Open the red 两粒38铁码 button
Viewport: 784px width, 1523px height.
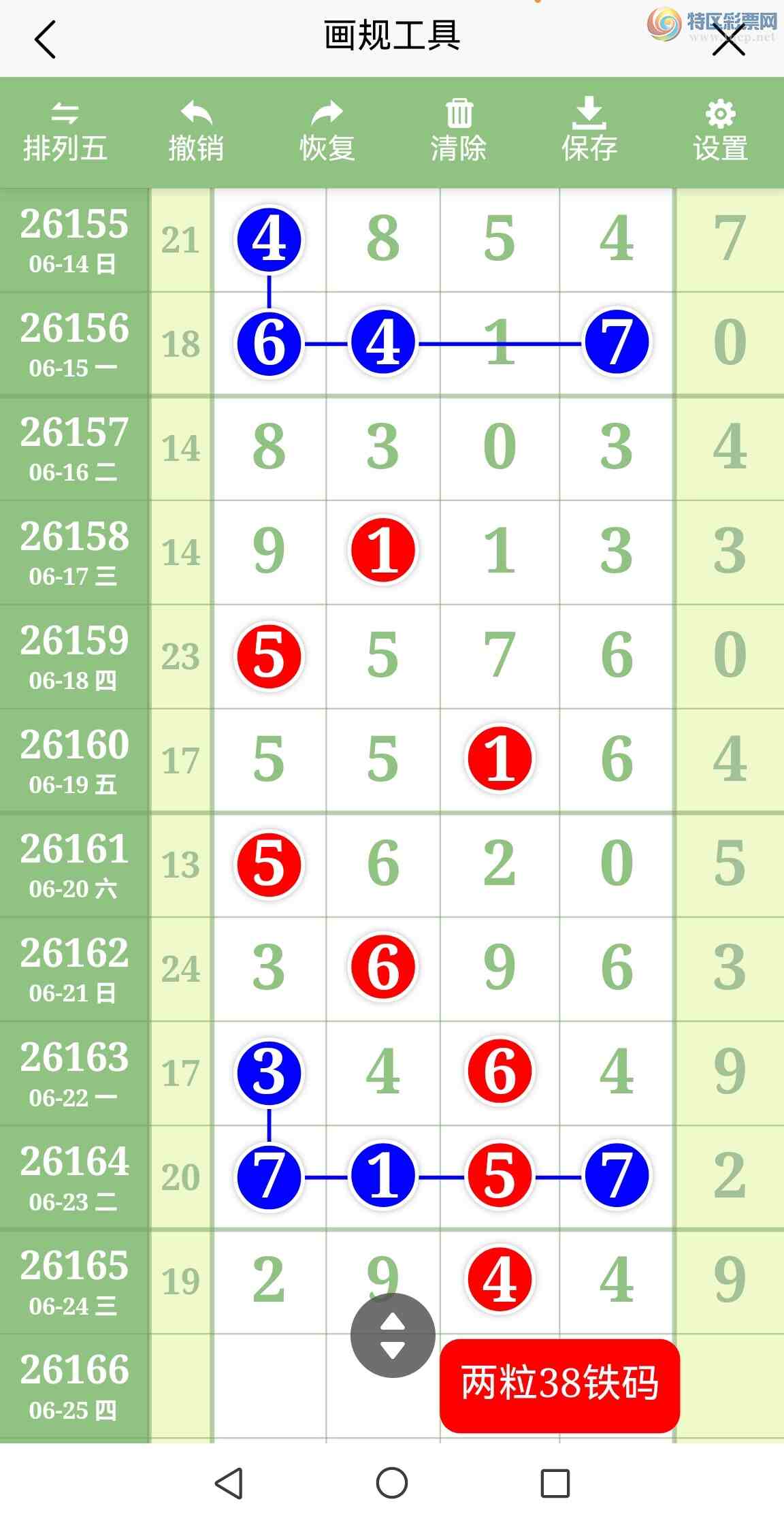click(x=559, y=1385)
